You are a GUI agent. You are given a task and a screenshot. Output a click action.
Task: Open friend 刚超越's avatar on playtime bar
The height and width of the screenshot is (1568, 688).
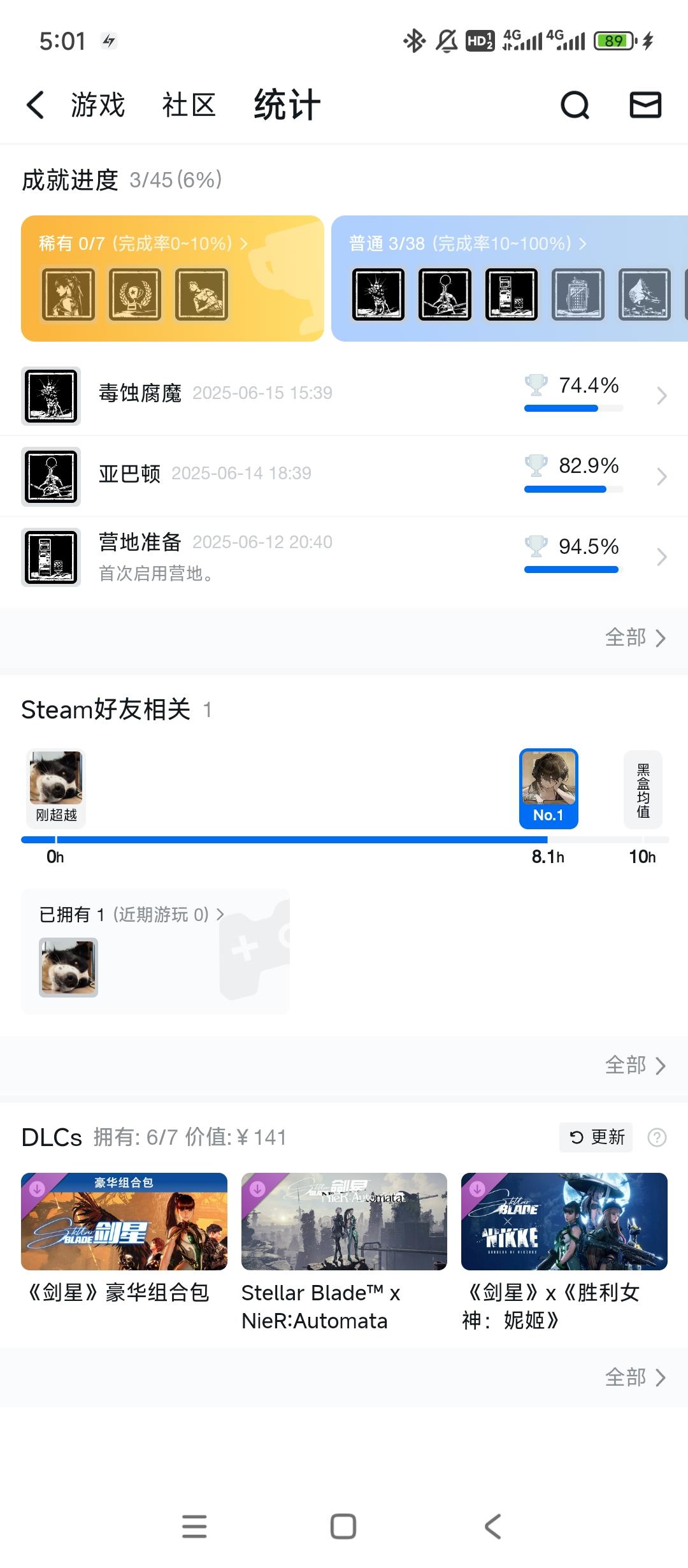[56, 788]
